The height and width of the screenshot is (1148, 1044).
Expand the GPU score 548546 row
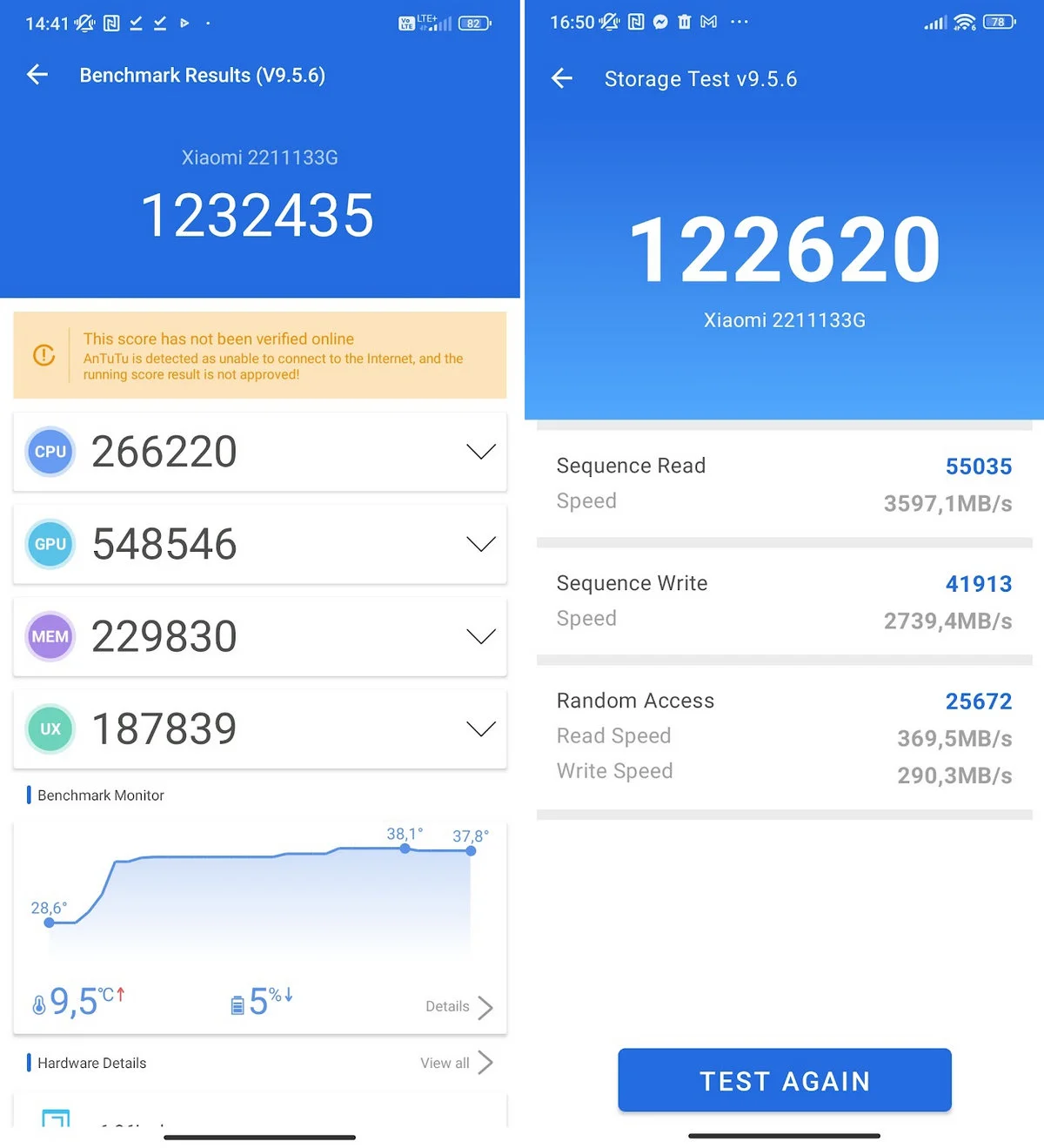pyautogui.click(x=480, y=544)
